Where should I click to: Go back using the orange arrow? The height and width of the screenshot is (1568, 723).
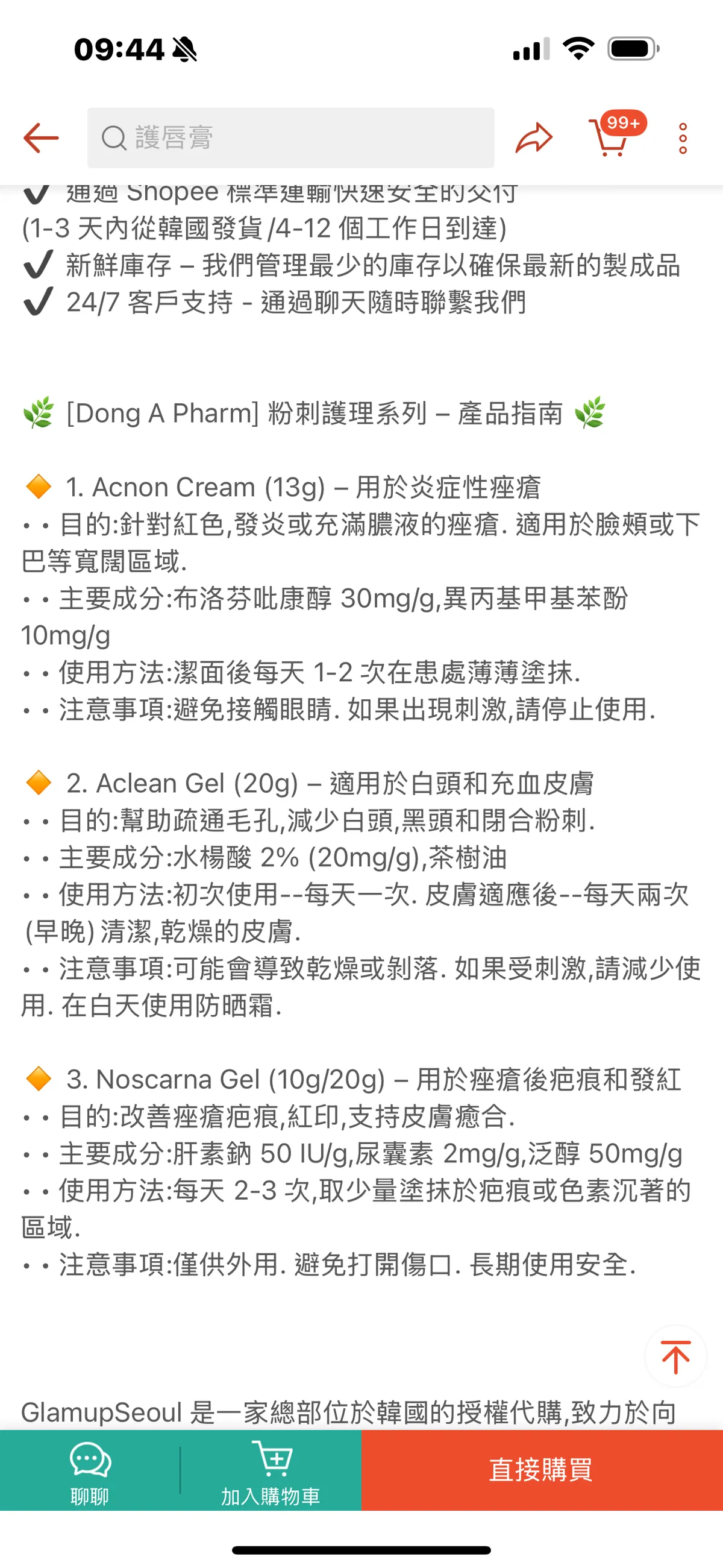pyautogui.click(x=41, y=138)
